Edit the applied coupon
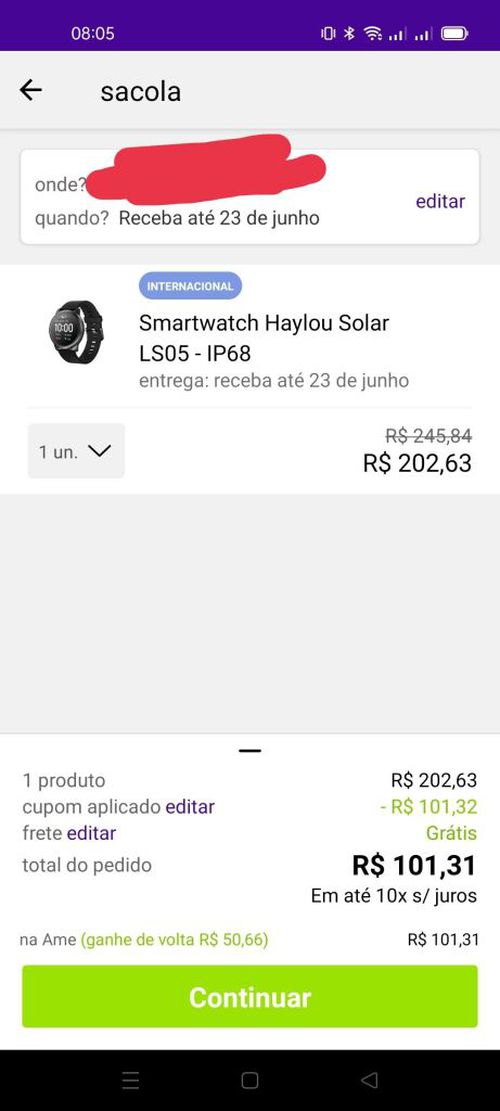The width and height of the screenshot is (500, 1111). [190, 806]
